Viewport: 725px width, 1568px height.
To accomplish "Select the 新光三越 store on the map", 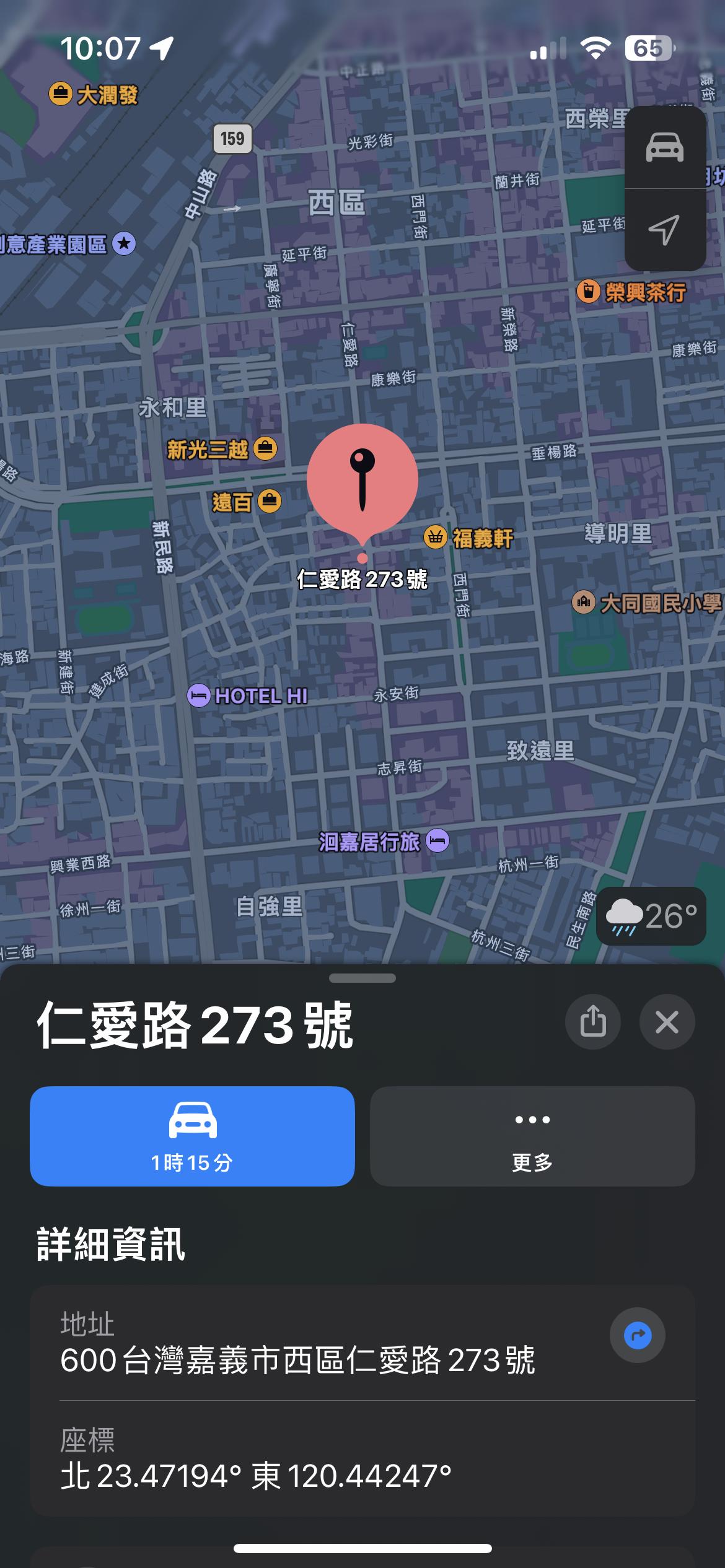I will 222,449.
